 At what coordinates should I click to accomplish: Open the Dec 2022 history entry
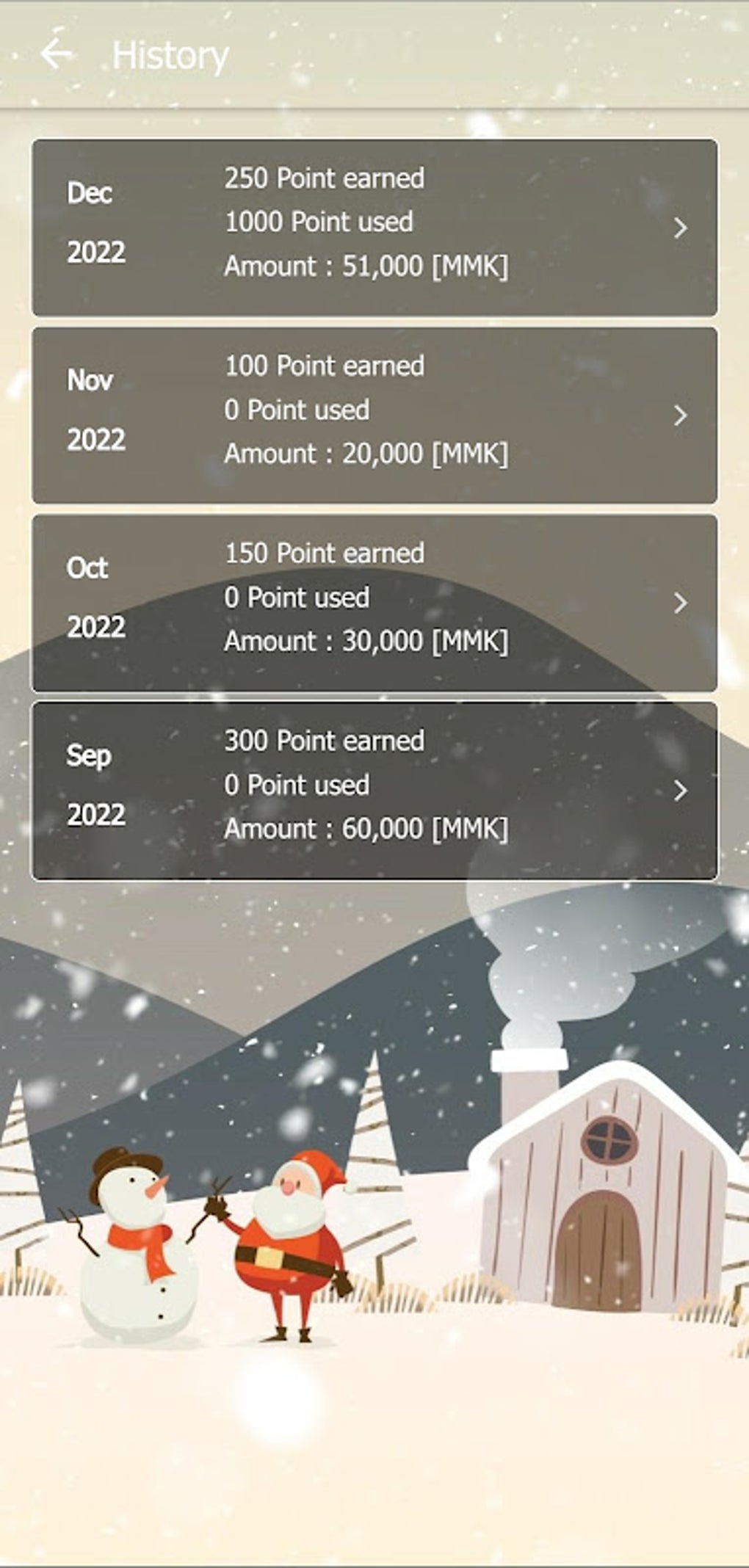(374, 228)
